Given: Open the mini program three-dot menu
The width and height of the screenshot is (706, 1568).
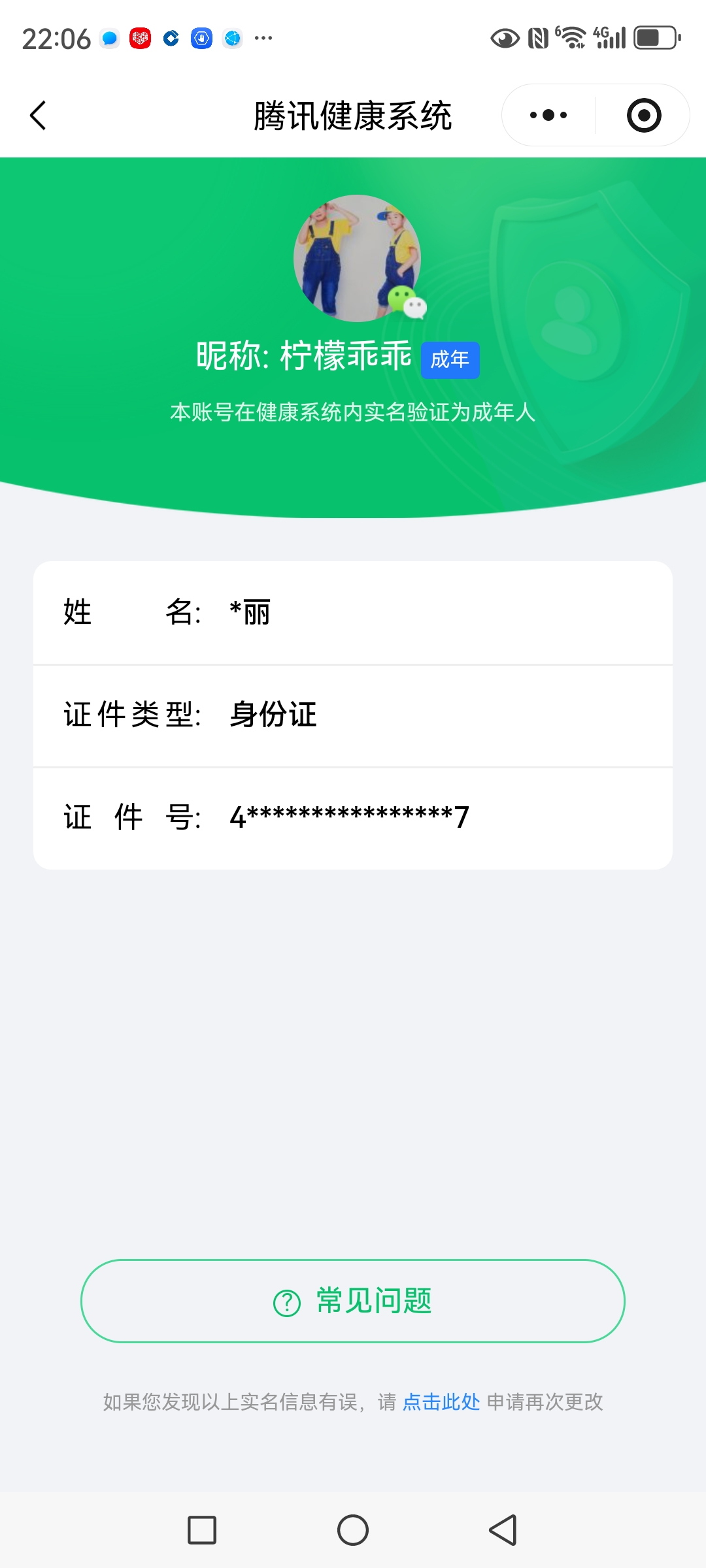Looking at the screenshot, I should (548, 116).
